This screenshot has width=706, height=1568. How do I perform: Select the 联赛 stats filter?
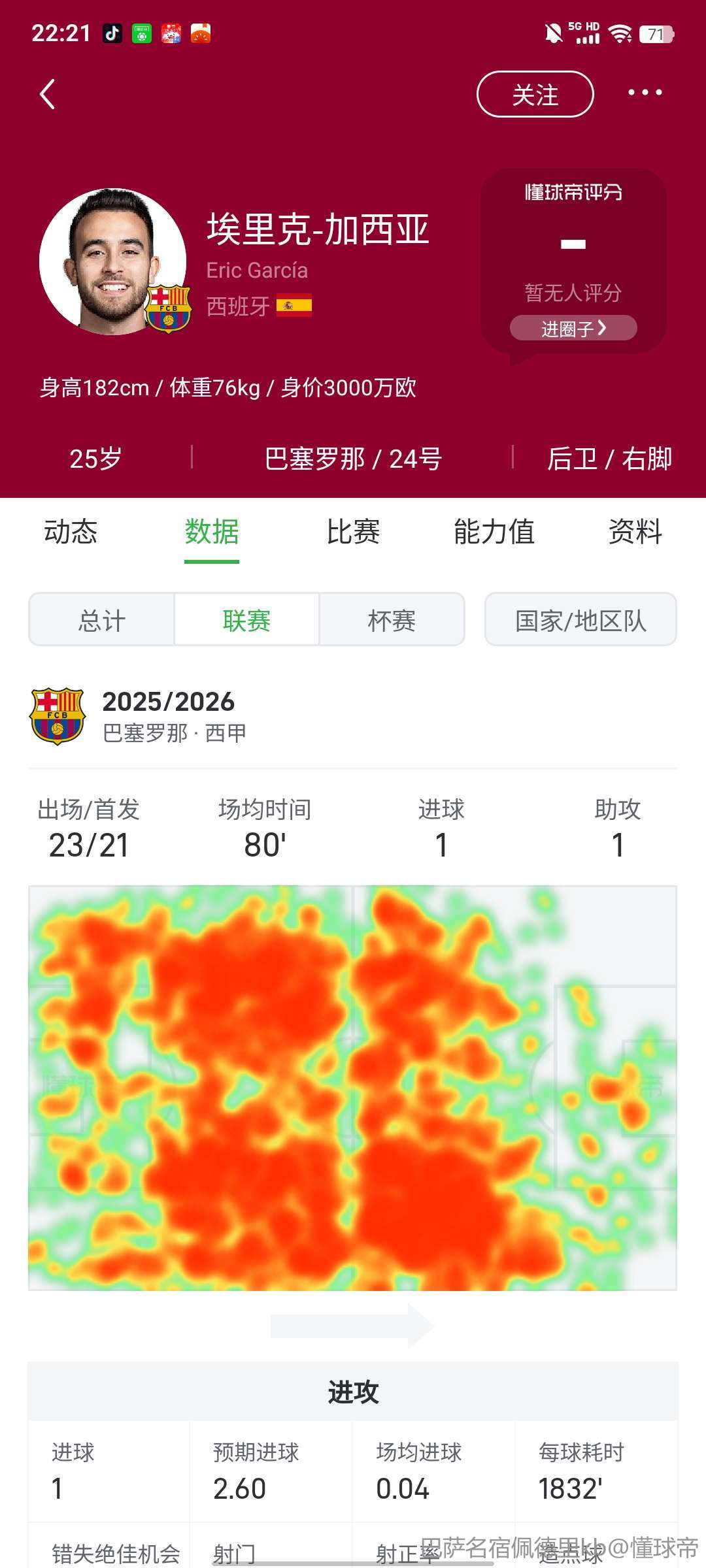coord(246,620)
